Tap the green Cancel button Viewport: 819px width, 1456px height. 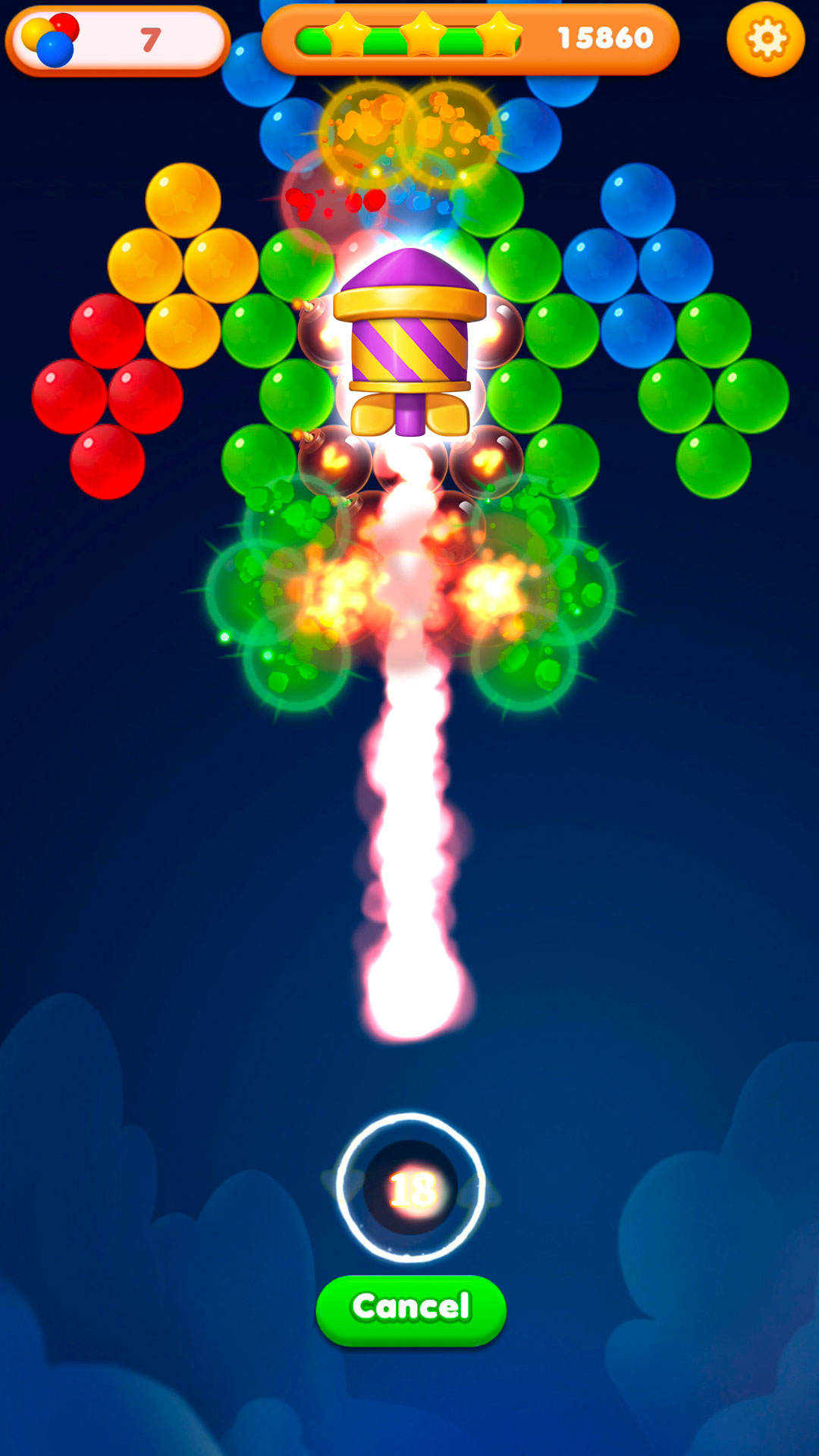pyautogui.click(x=411, y=1310)
